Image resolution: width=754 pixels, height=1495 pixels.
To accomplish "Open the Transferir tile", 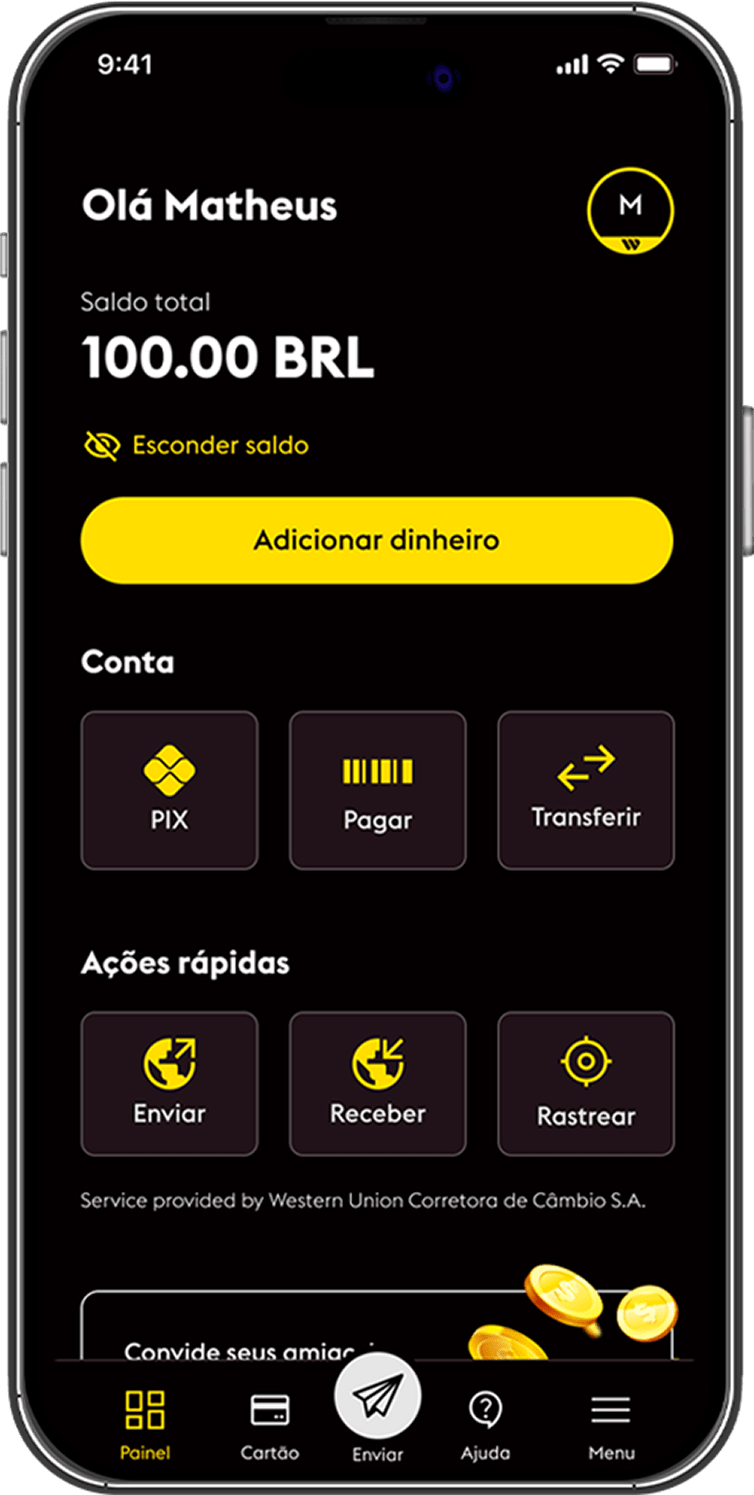I will point(586,790).
